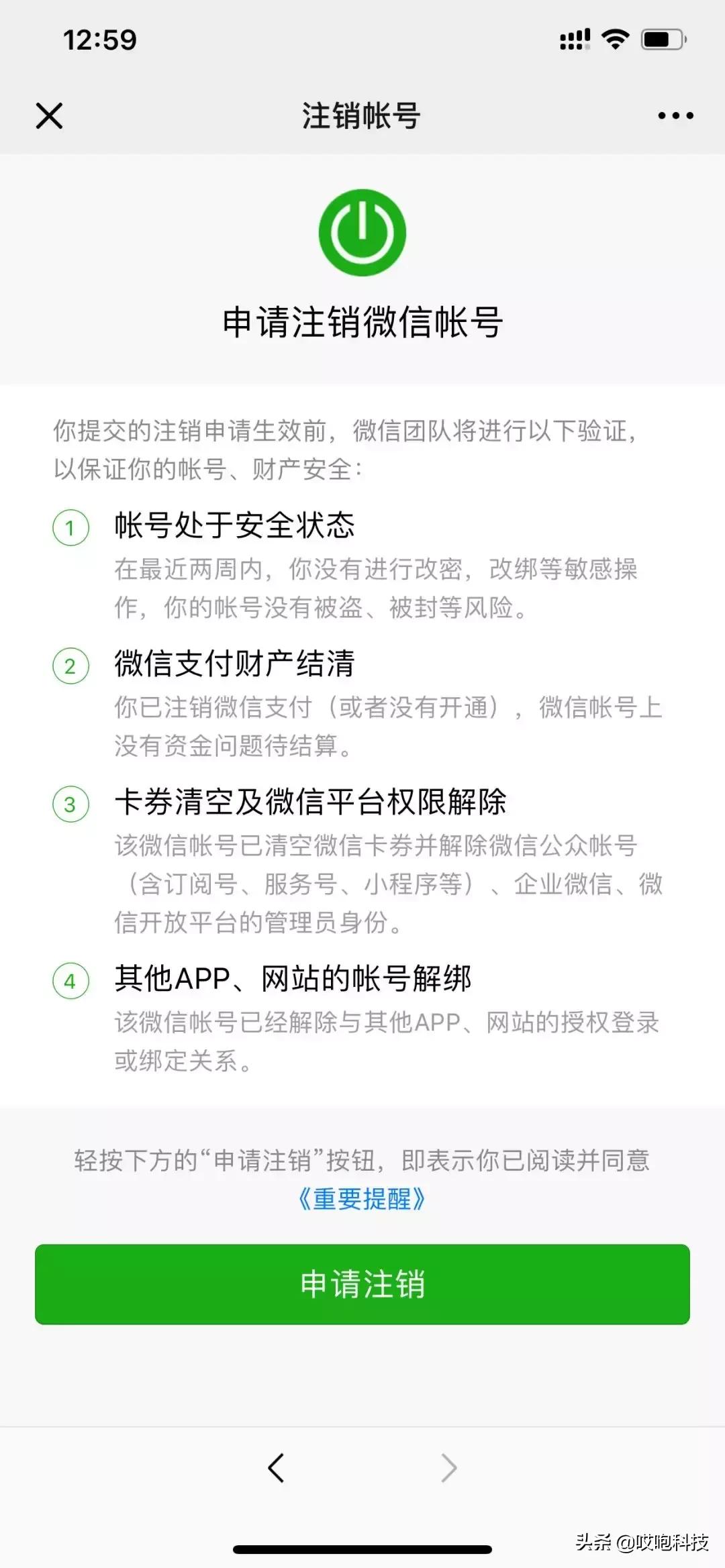Image resolution: width=725 pixels, height=1568 pixels.
Task: Click the forward arrow at page bottom
Action: coord(448,1468)
